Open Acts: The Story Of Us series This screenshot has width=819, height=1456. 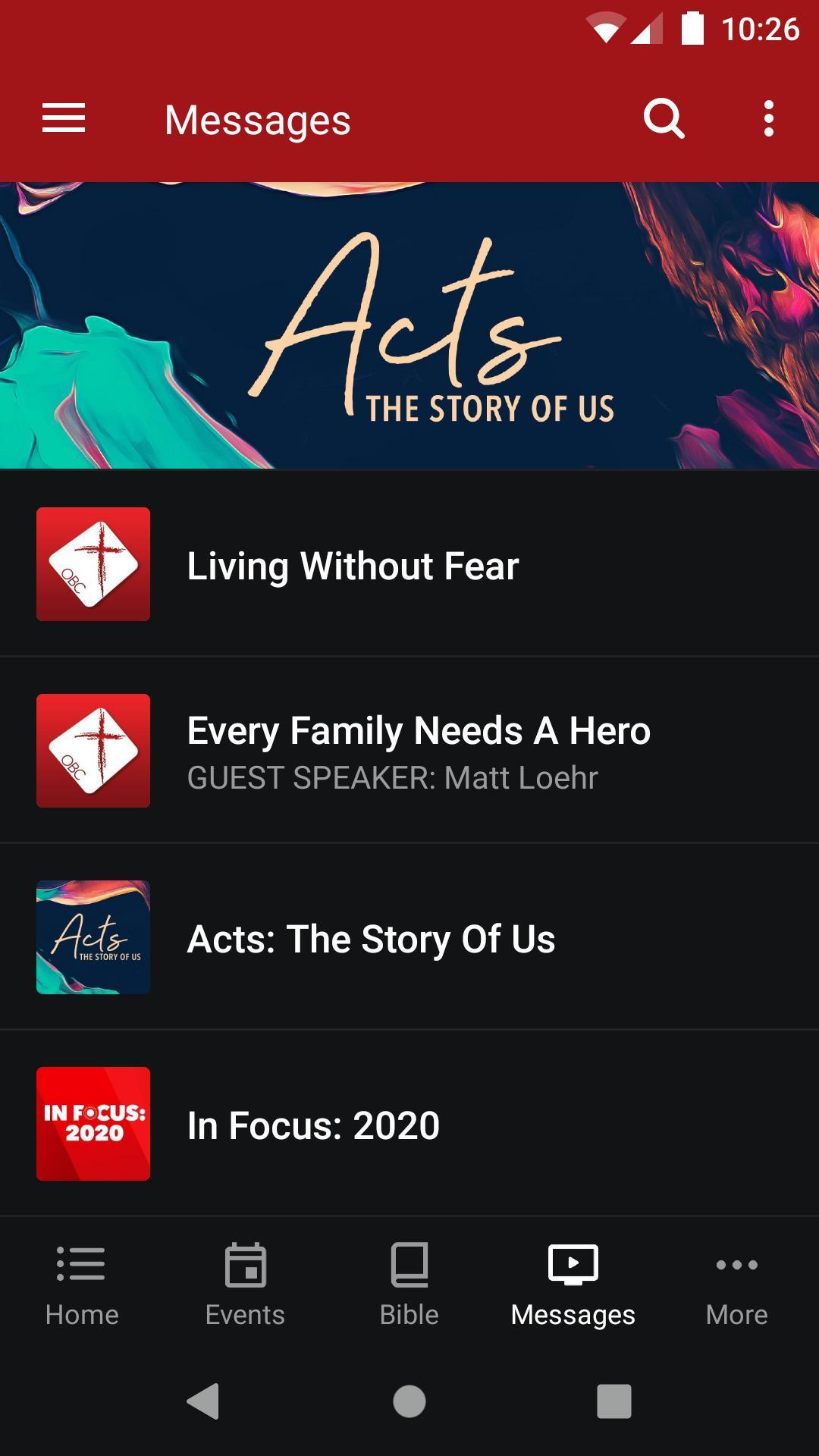coord(409,937)
